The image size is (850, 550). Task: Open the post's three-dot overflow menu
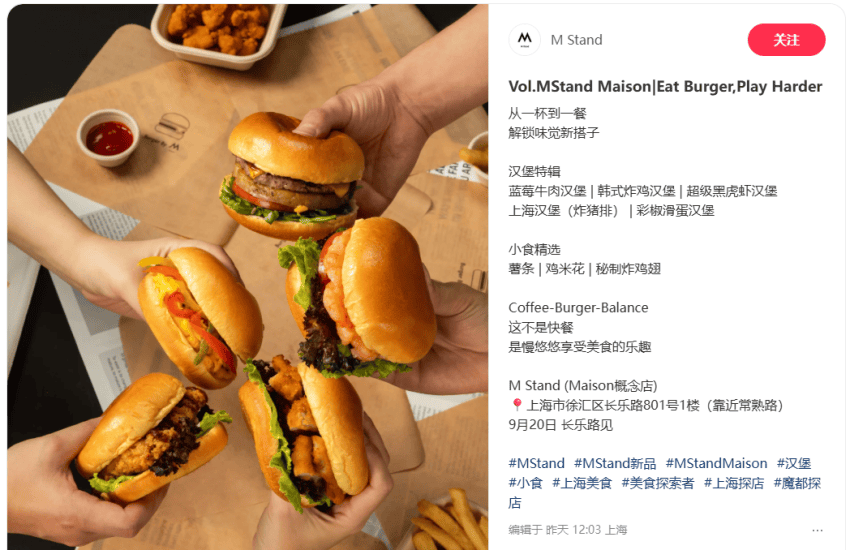click(817, 530)
